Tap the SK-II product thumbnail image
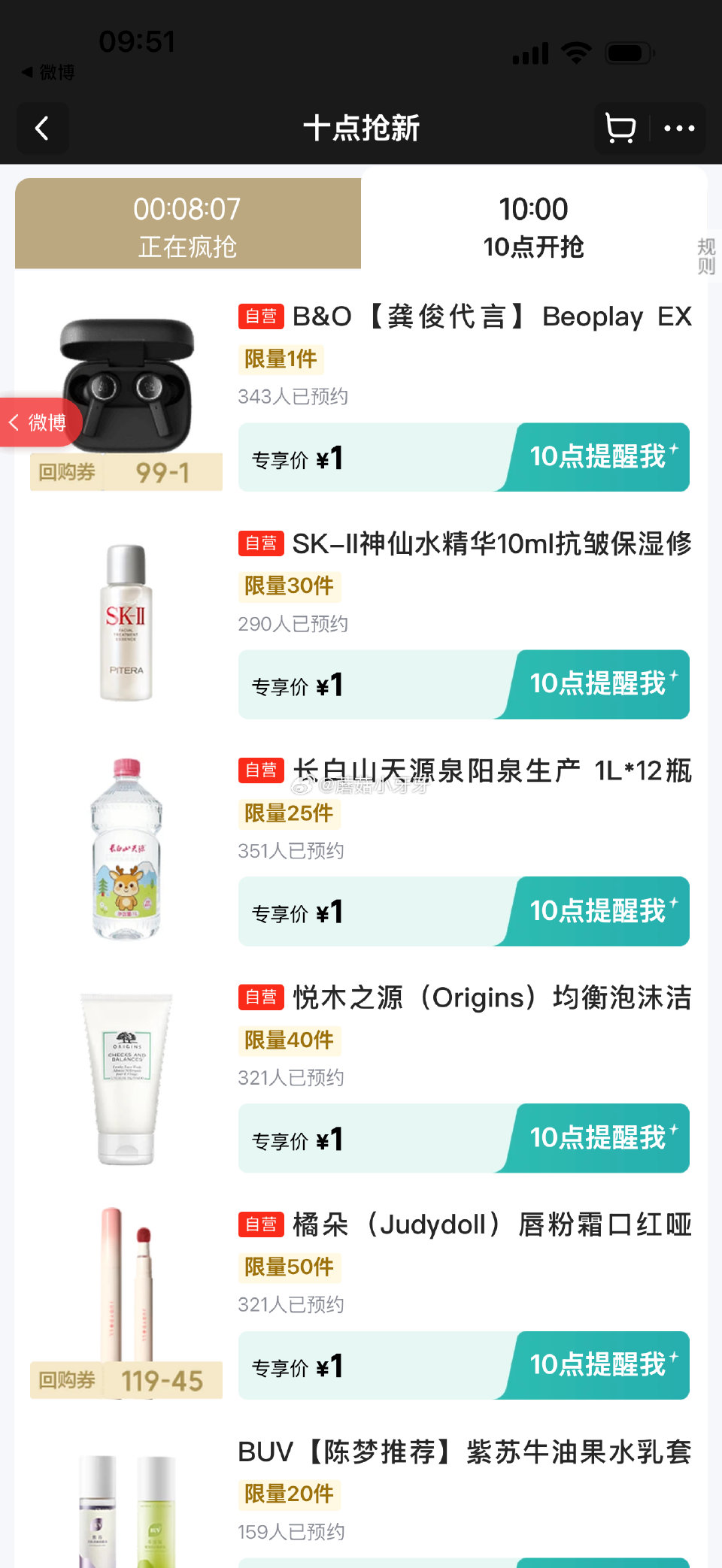The height and width of the screenshot is (1568, 722). (x=126, y=624)
